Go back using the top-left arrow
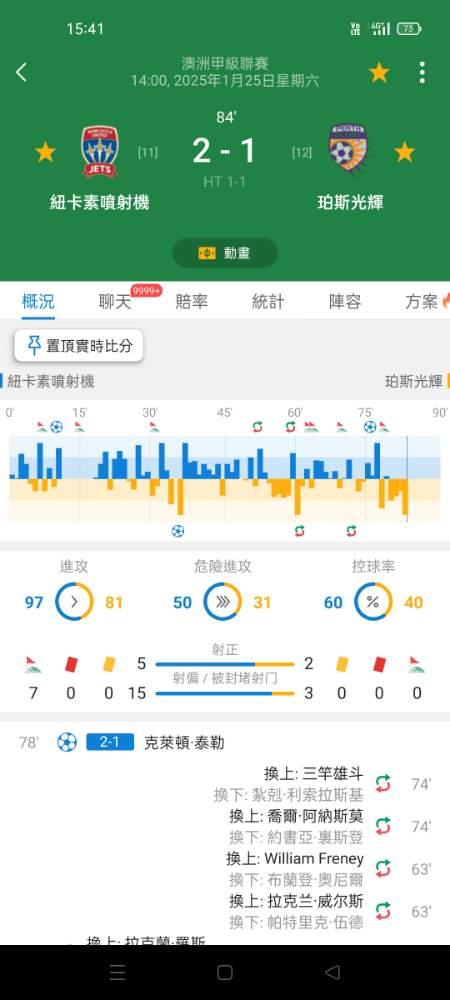This screenshot has height=1000, width=450. [21, 73]
